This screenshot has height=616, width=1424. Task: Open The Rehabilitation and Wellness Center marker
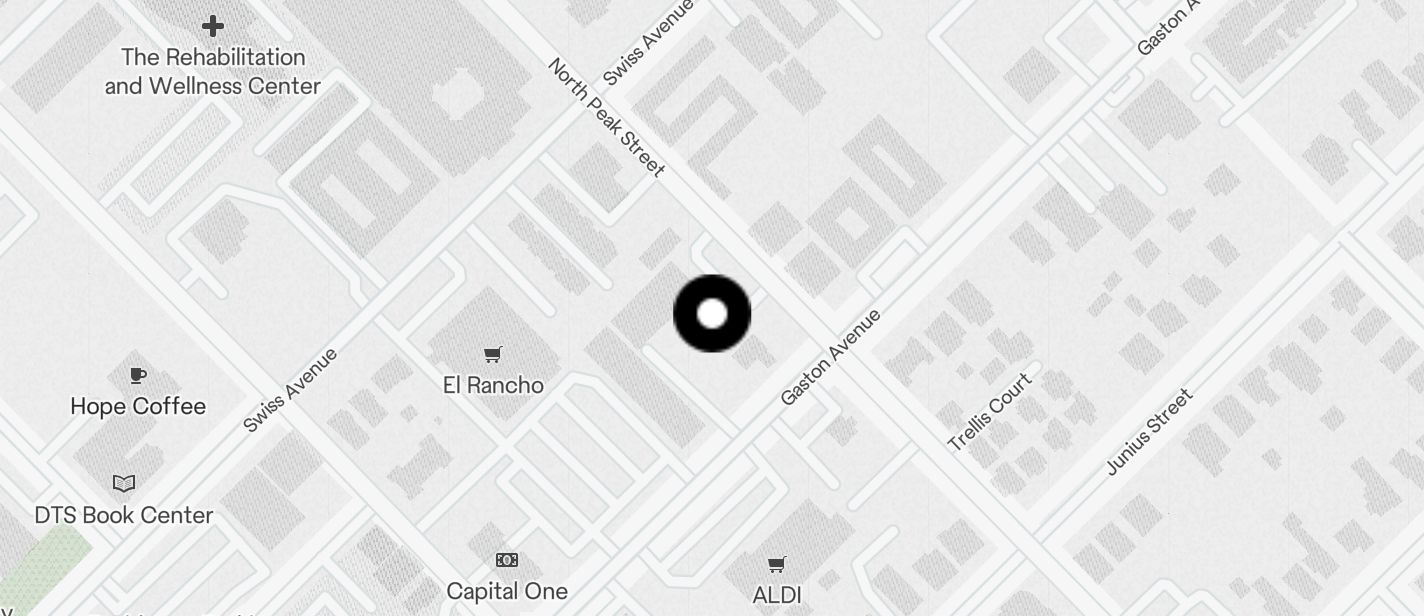(213, 27)
